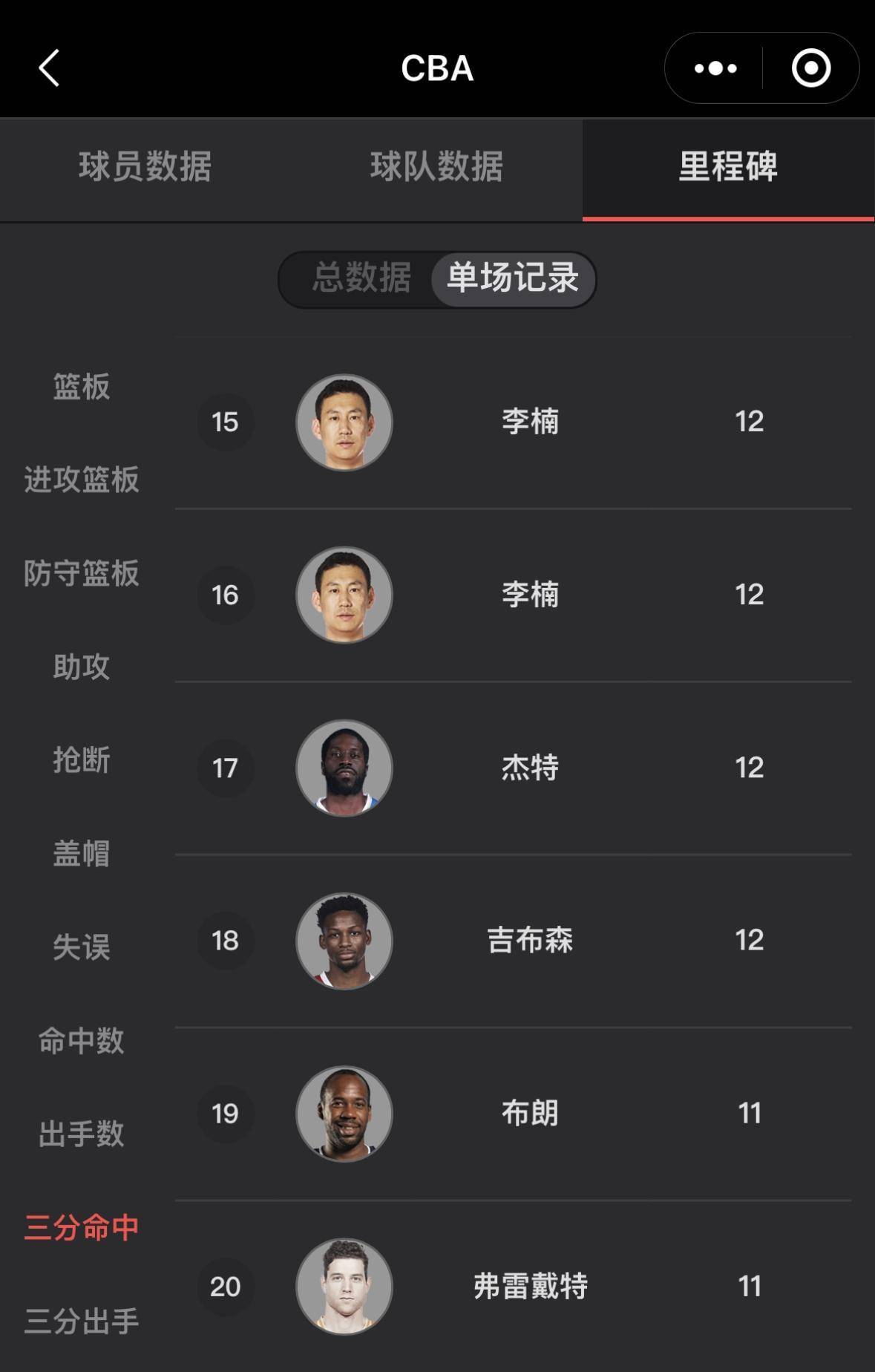
Task: Switch to the 总数据 segment
Action: 361,278
